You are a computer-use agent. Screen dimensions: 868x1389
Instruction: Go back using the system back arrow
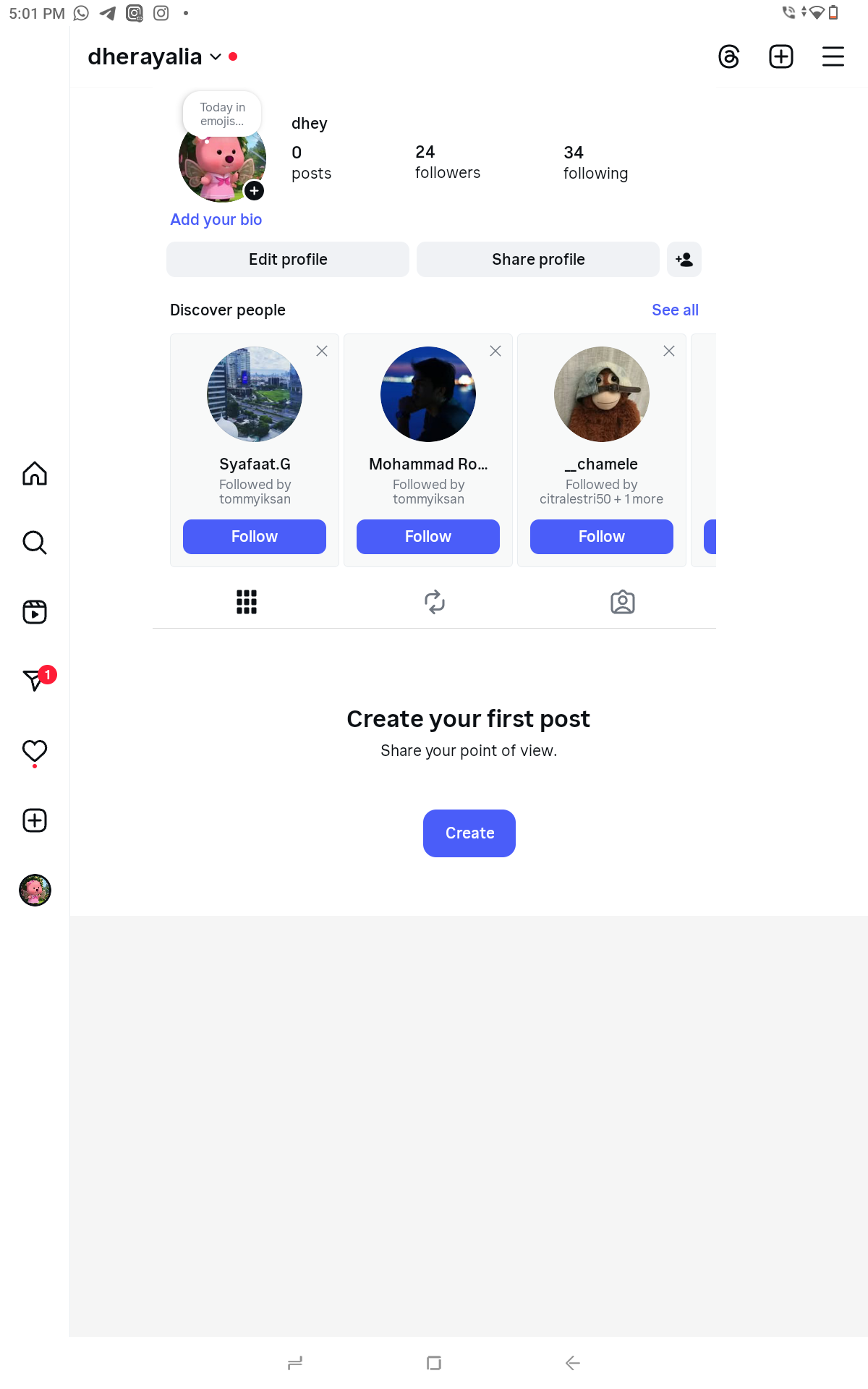pyautogui.click(x=572, y=1363)
